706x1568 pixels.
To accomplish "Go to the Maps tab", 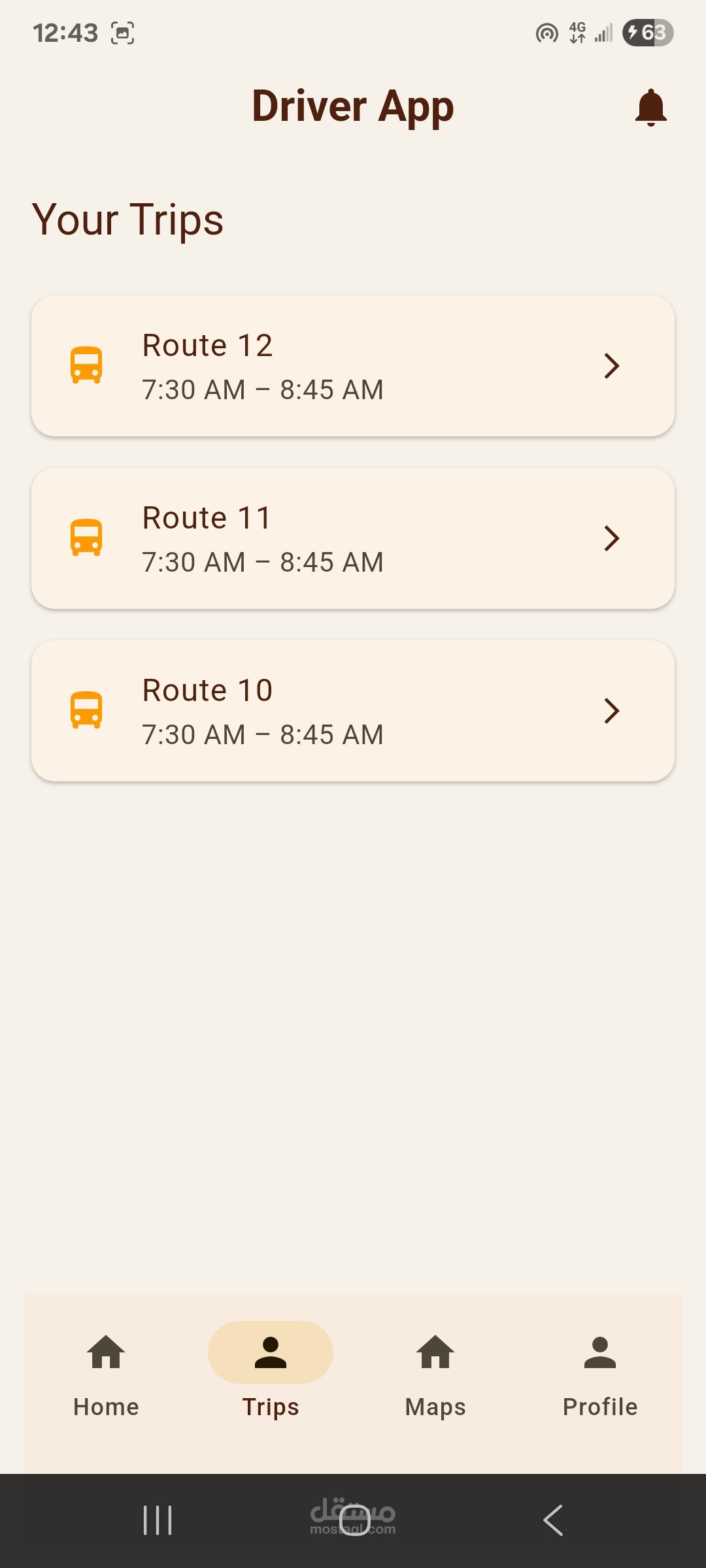I will click(435, 1372).
